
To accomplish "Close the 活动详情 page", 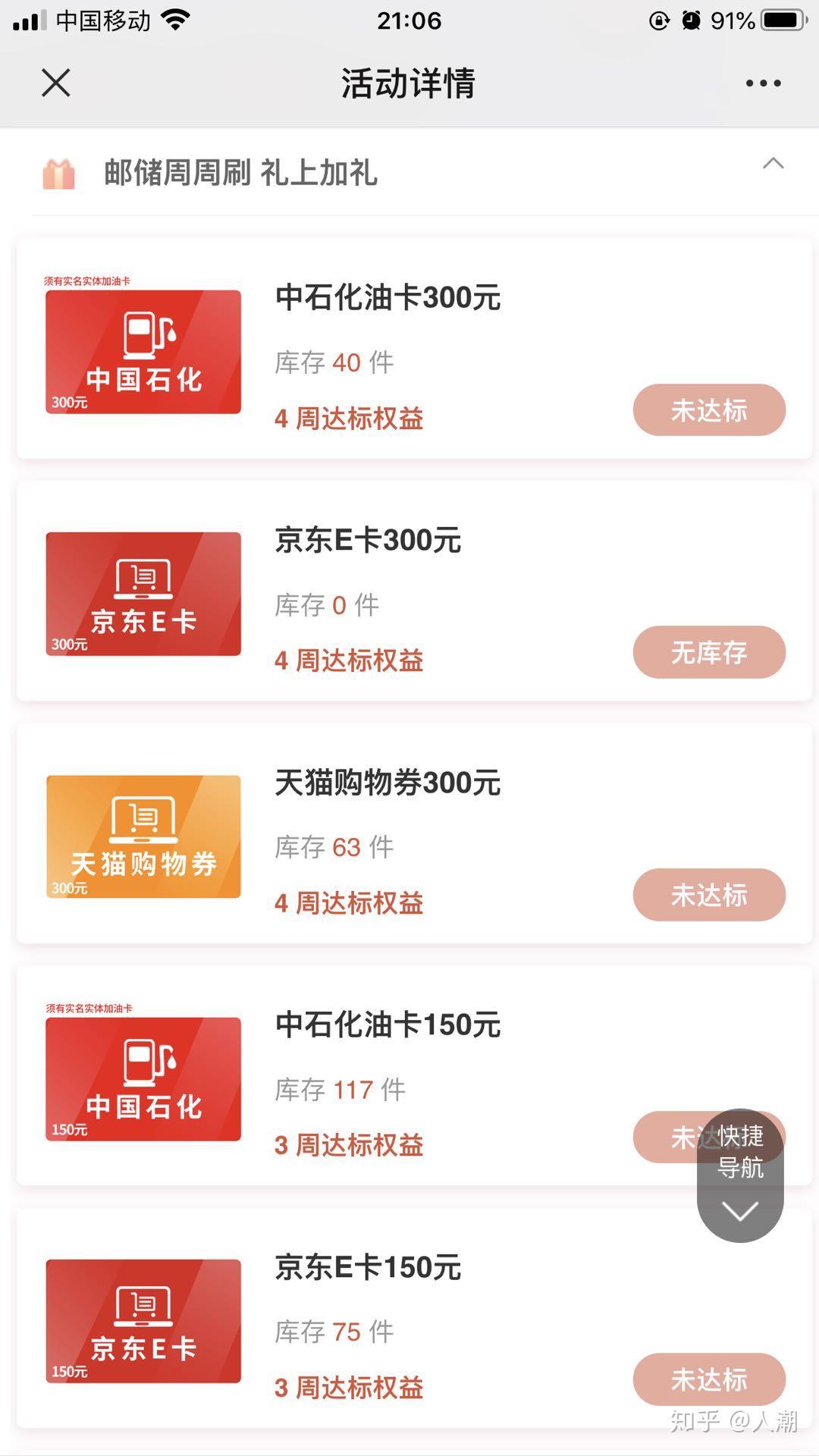I will [x=55, y=83].
